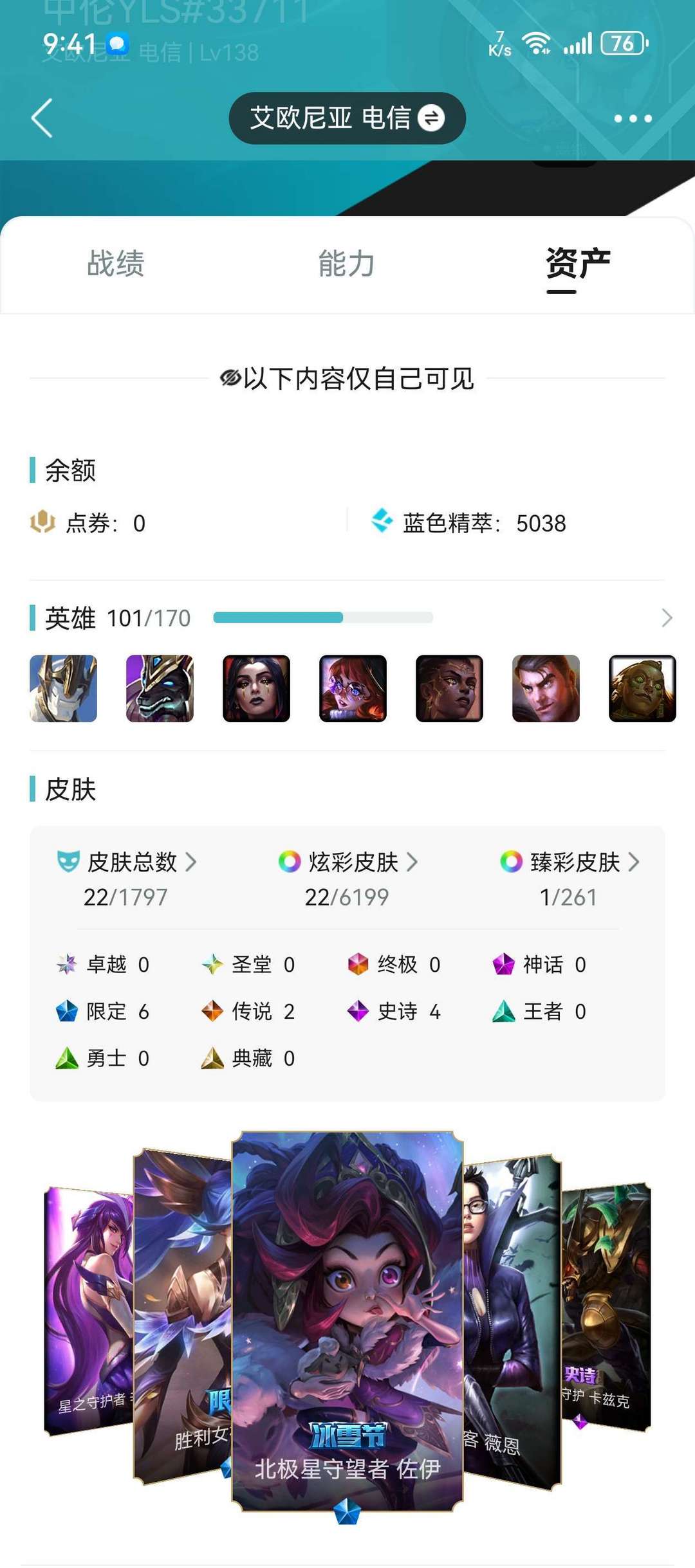Go back using the top-left arrow
Screen dimensions: 695x1568
coord(42,118)
